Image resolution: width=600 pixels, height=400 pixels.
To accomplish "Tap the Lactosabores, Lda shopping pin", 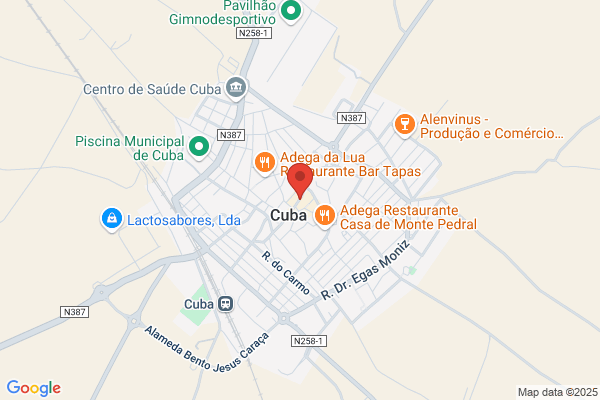I will click(x=112, y=219).
